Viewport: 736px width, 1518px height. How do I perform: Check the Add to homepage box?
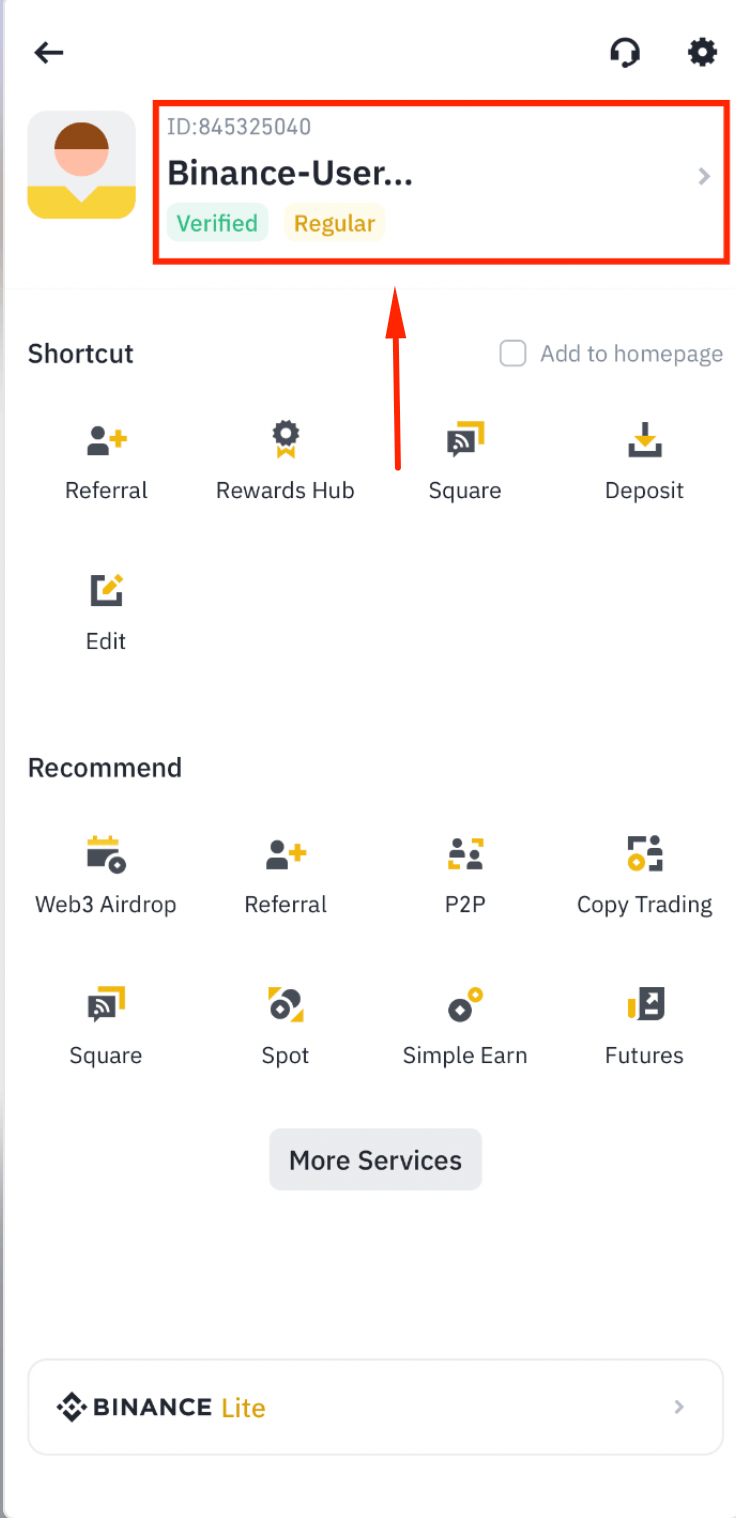[x=513, y=354]
